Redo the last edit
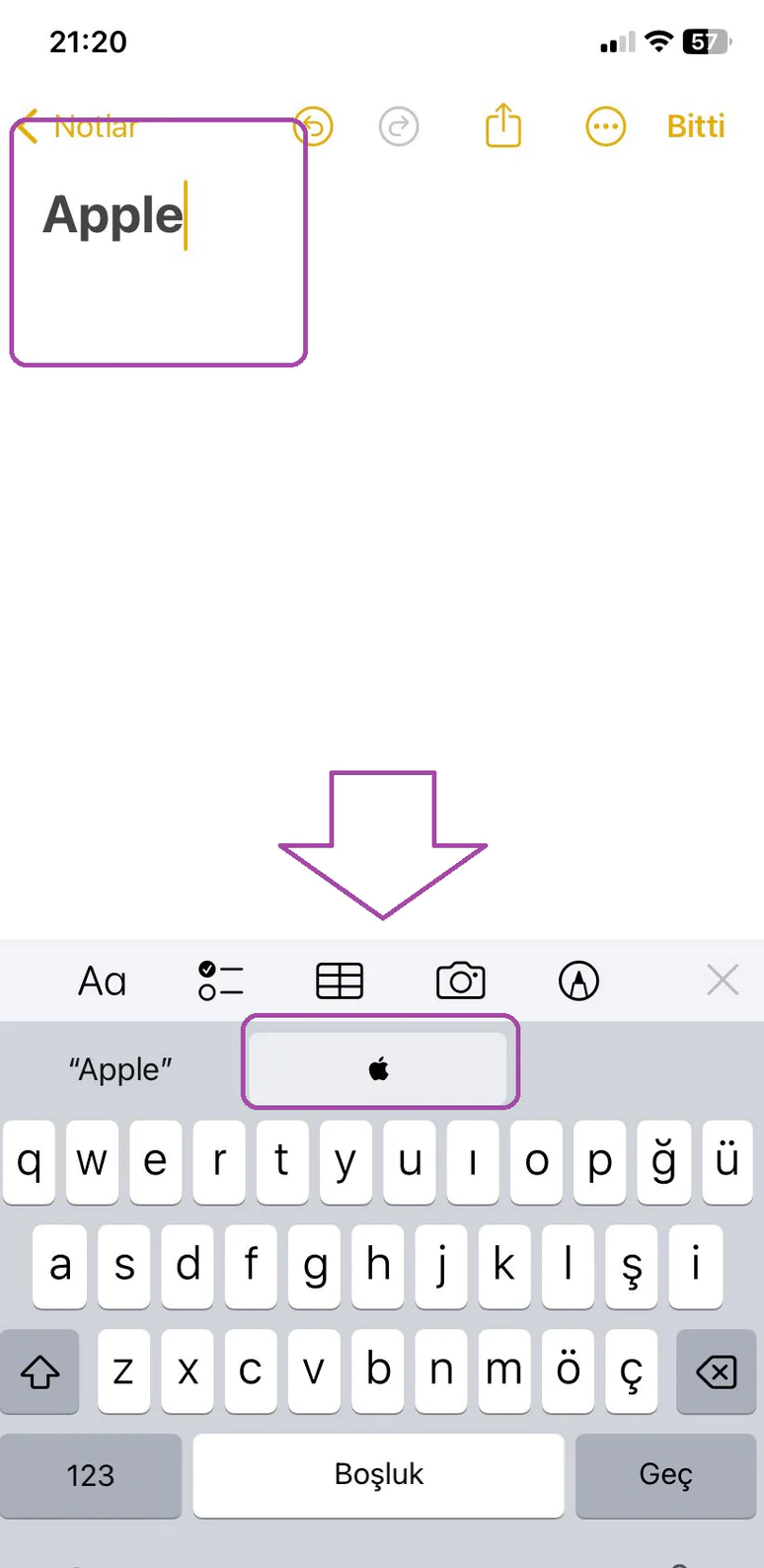This screenshot has width=764, height=1568. (x=399, y=126)
